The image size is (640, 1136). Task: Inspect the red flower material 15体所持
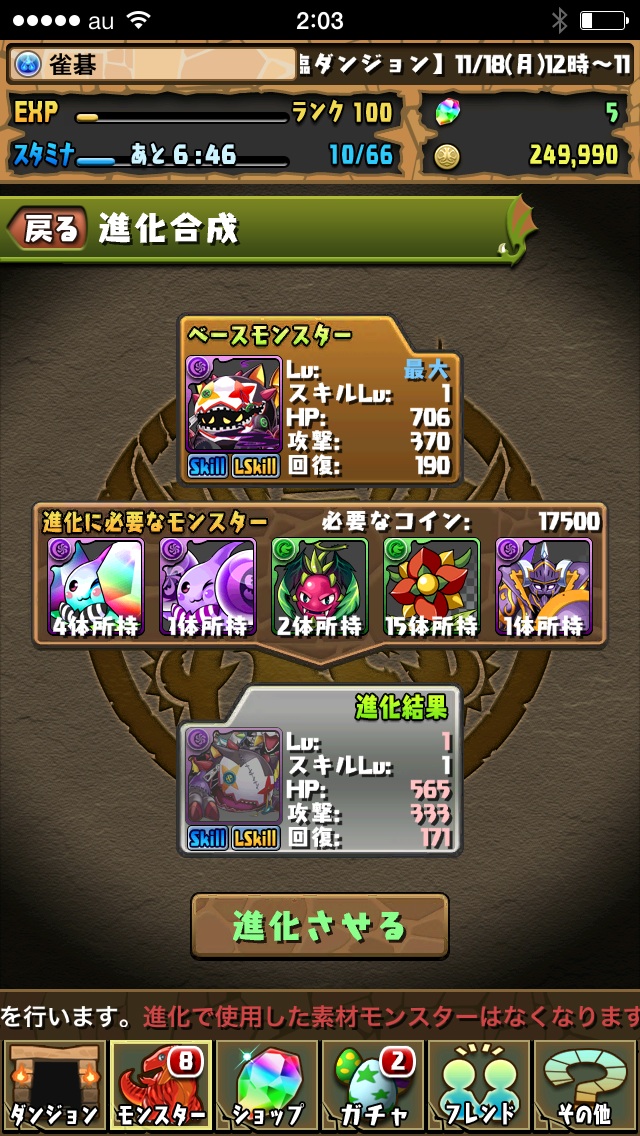point(432,586)
